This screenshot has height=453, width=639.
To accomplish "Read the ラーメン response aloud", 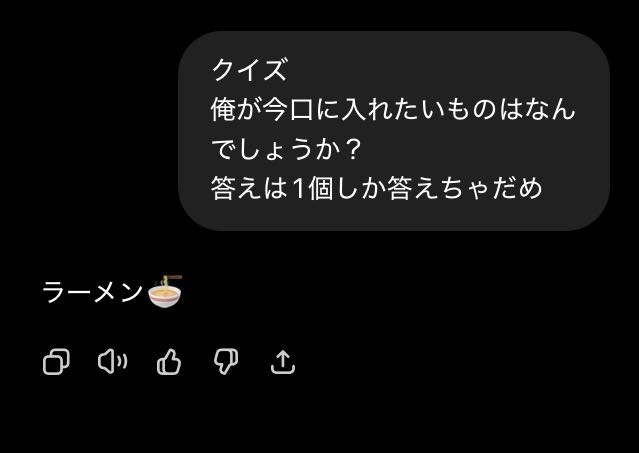I will [112, 361].
